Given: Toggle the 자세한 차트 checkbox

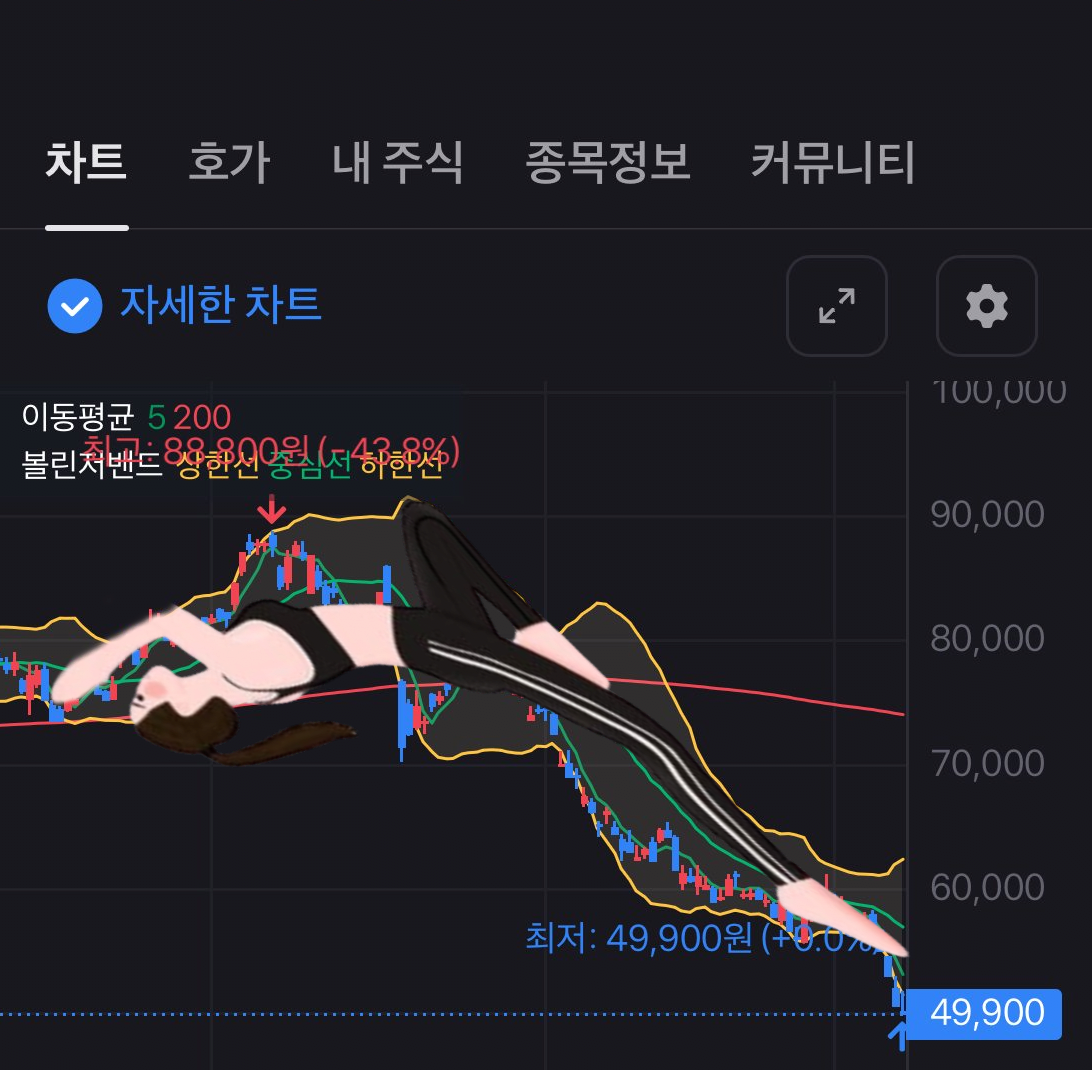Looking at the screenshot, I should [x=75, y=305].
